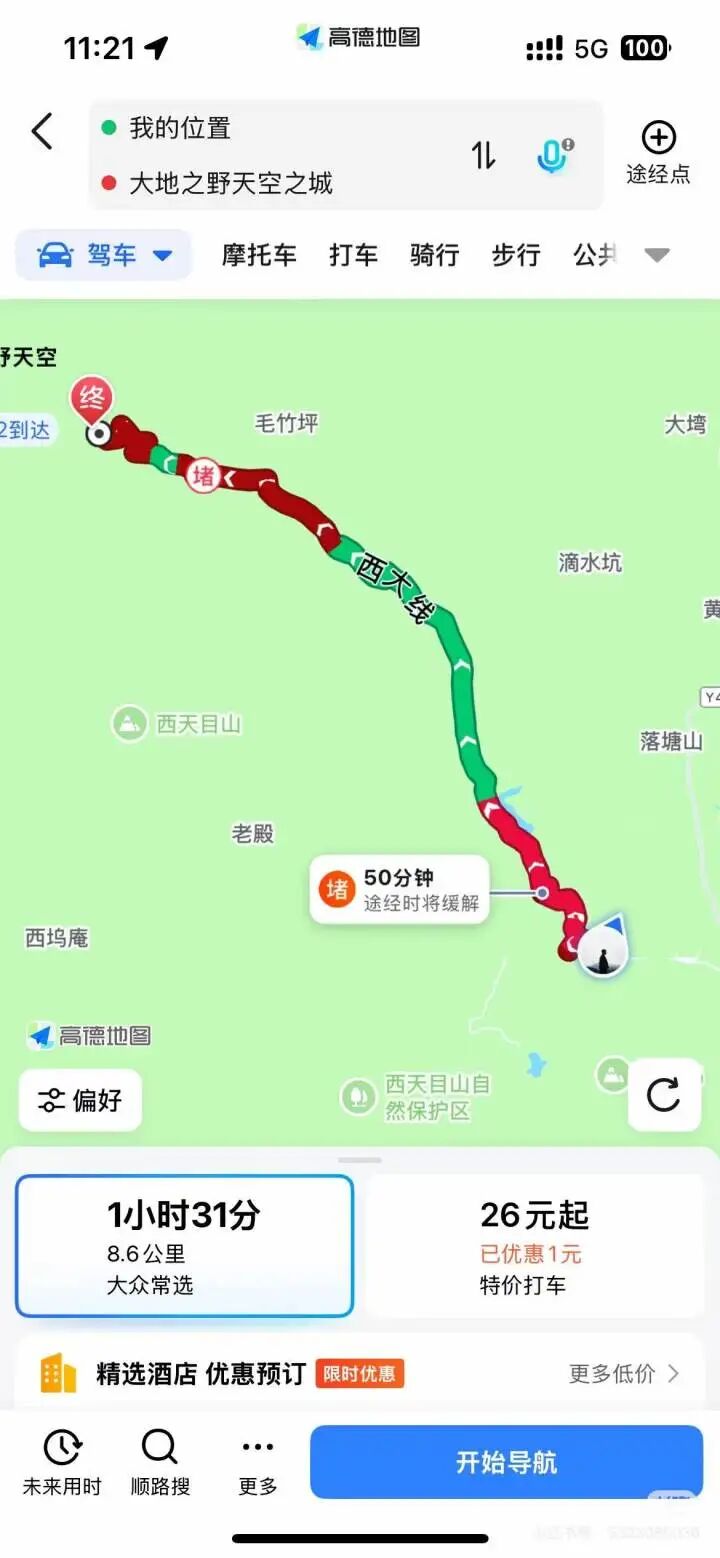720x1558 pixels.
Task: Check 未来用时 travel time forecast
Action: tap(62, 1462)
